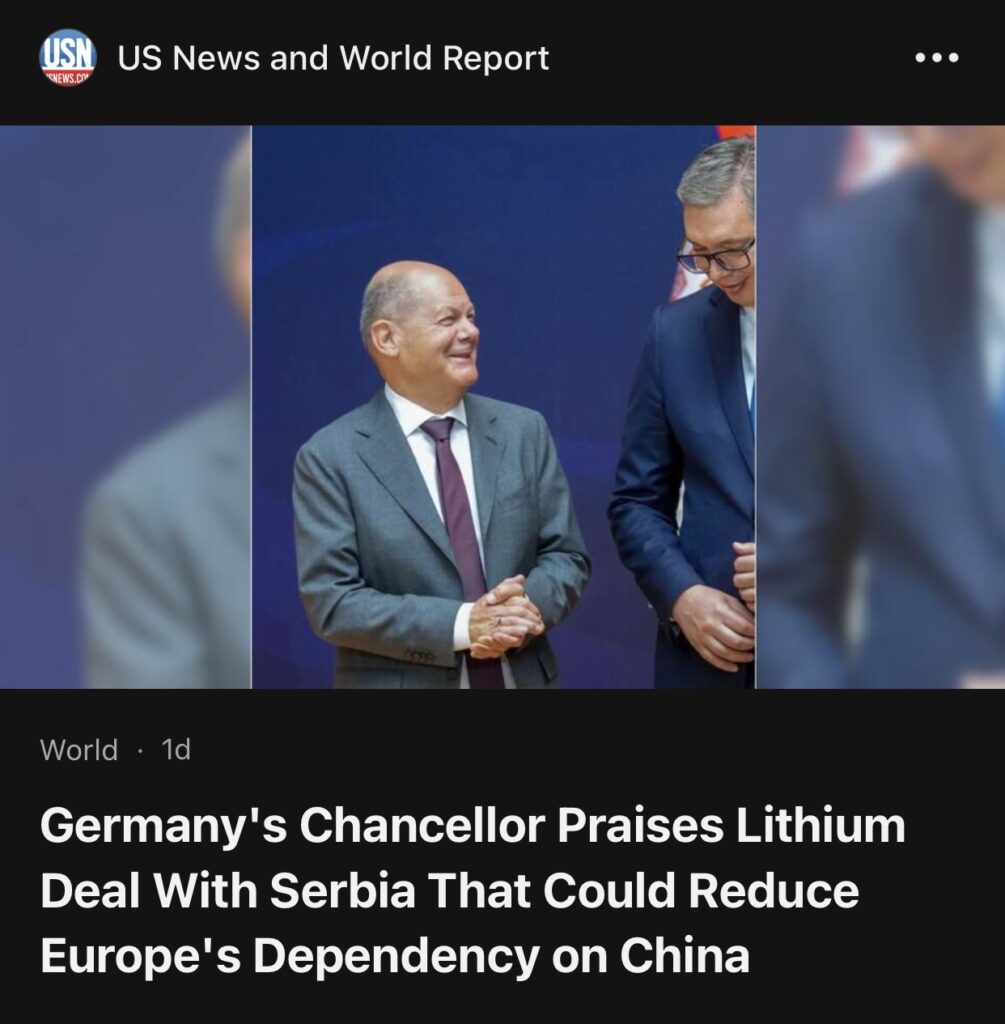1005x1024 pixels.
Task: Open the article photo of the lithium deal
Action: pos(503,407)
